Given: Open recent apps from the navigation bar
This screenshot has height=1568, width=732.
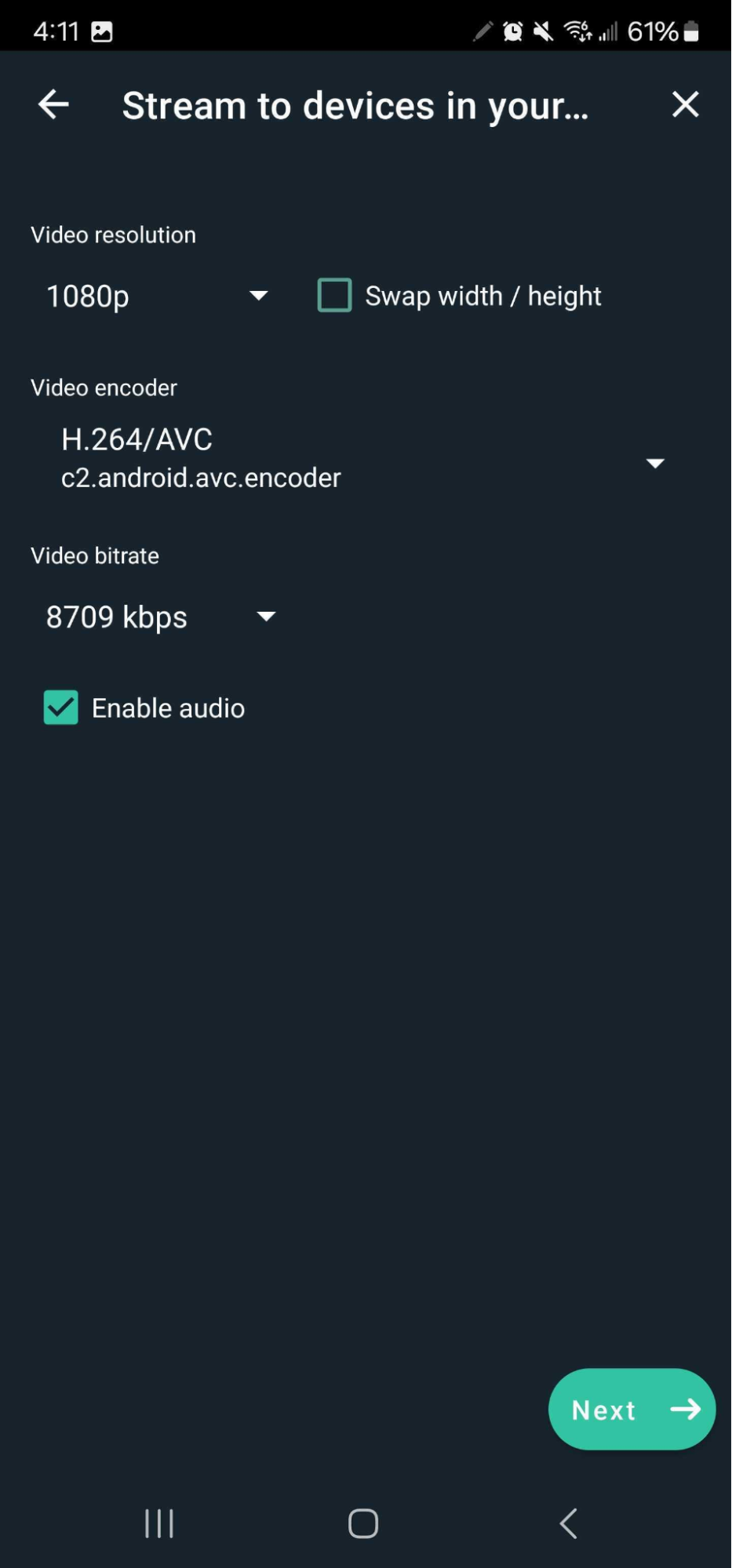Looking at the screenshot, I should [x=158, y=1523].
